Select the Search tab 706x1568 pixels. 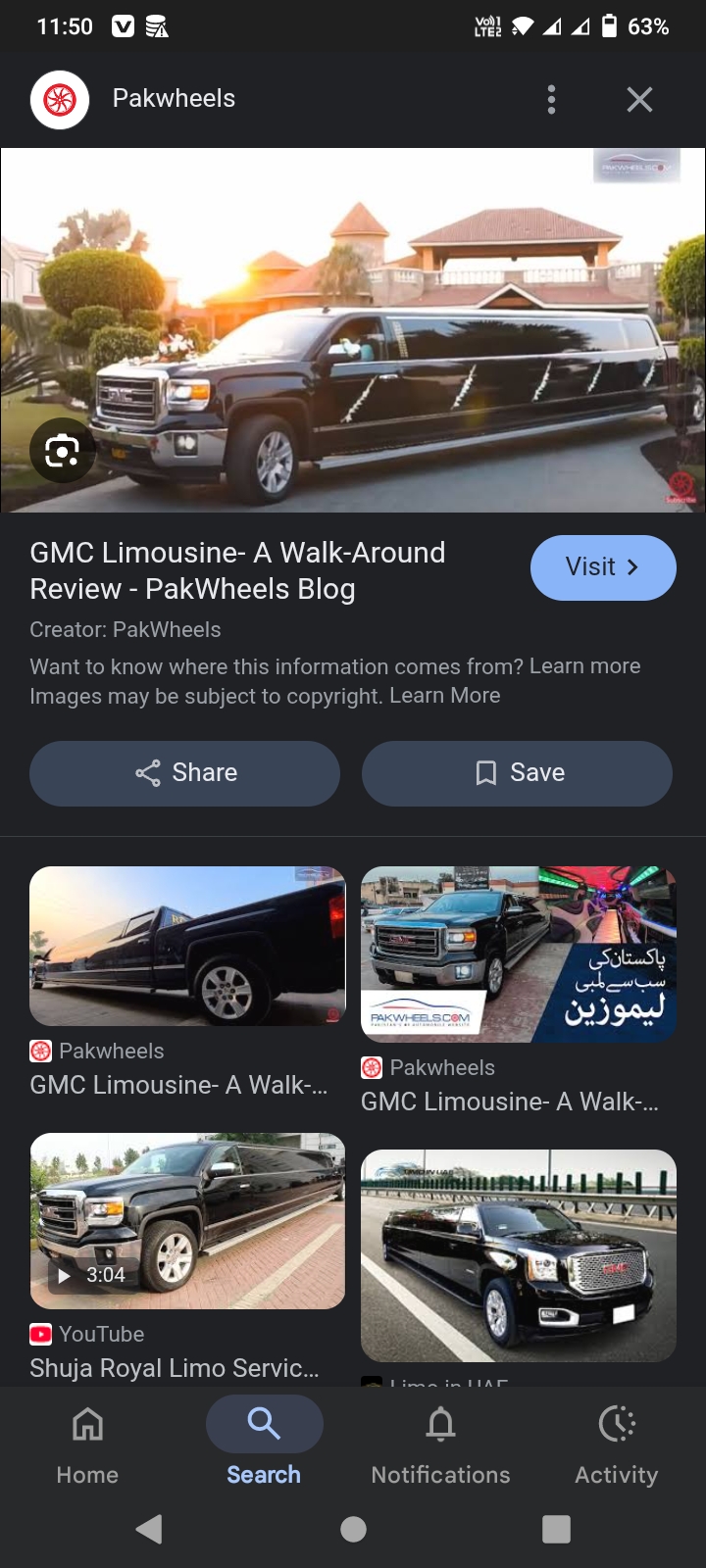[x=264, y=1445]
